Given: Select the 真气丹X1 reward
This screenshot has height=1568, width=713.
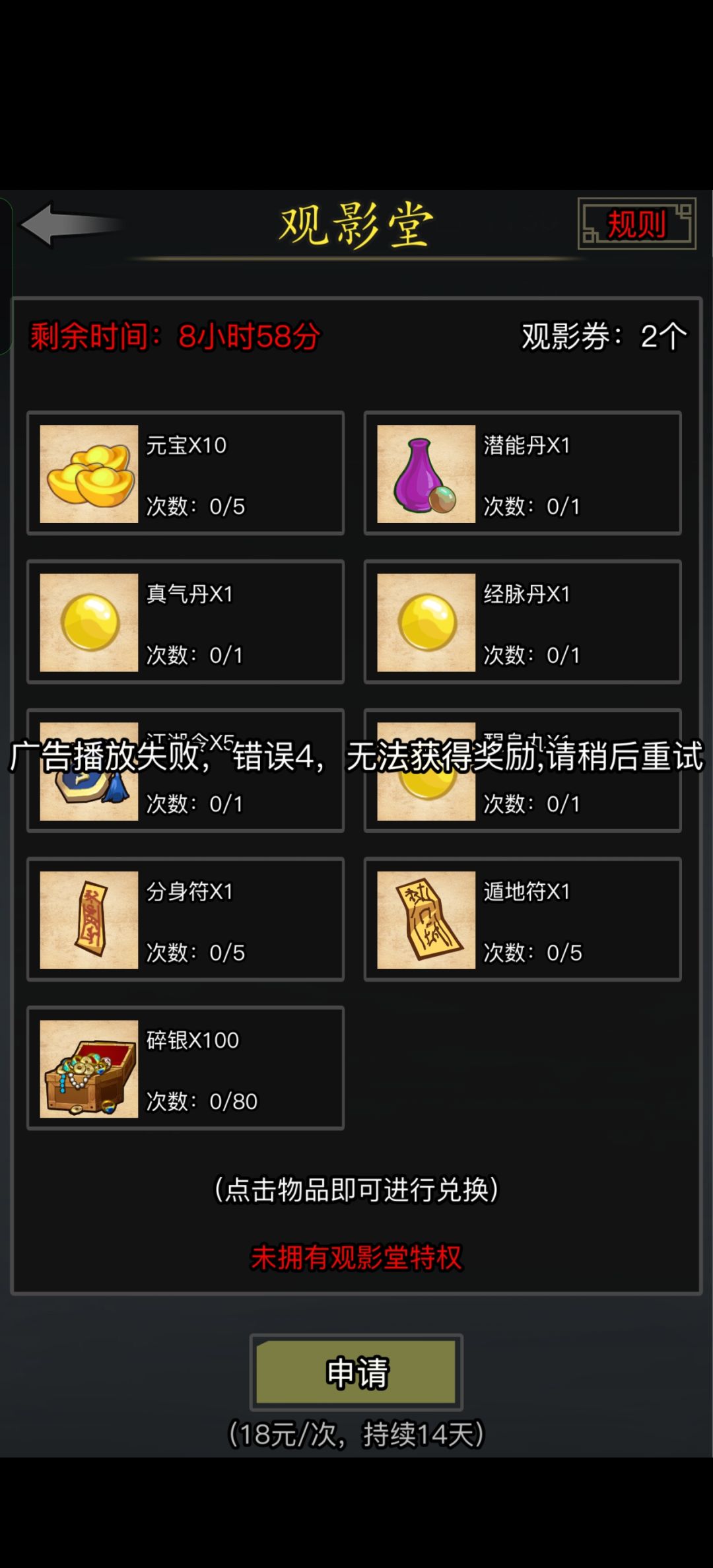Looking at the screenshot, I should tap(186, 622).
